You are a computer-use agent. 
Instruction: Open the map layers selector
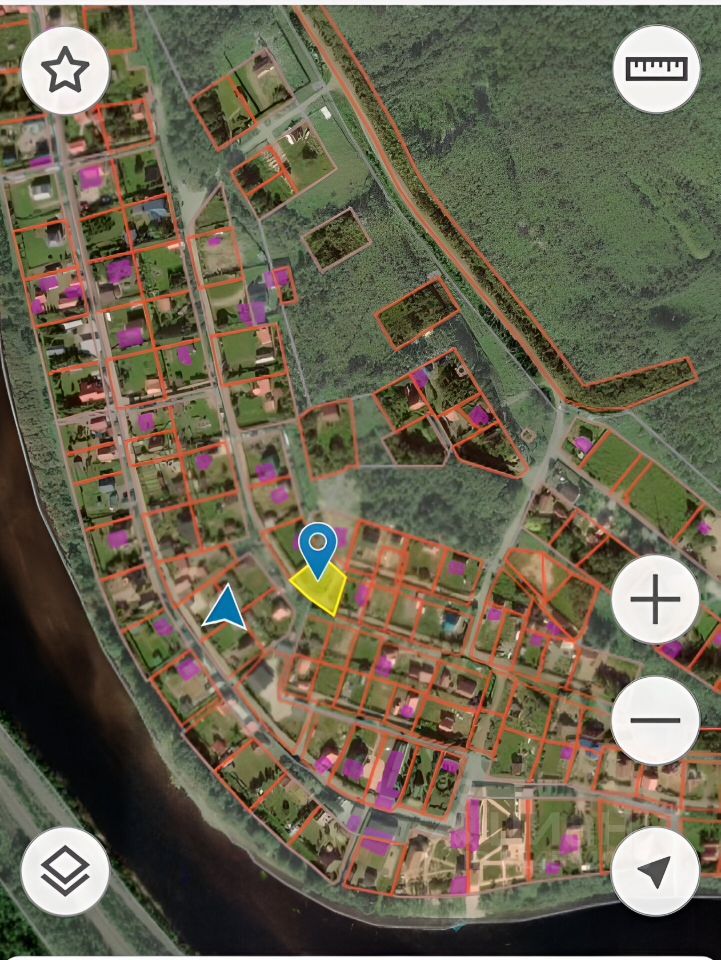pos(65,871)
